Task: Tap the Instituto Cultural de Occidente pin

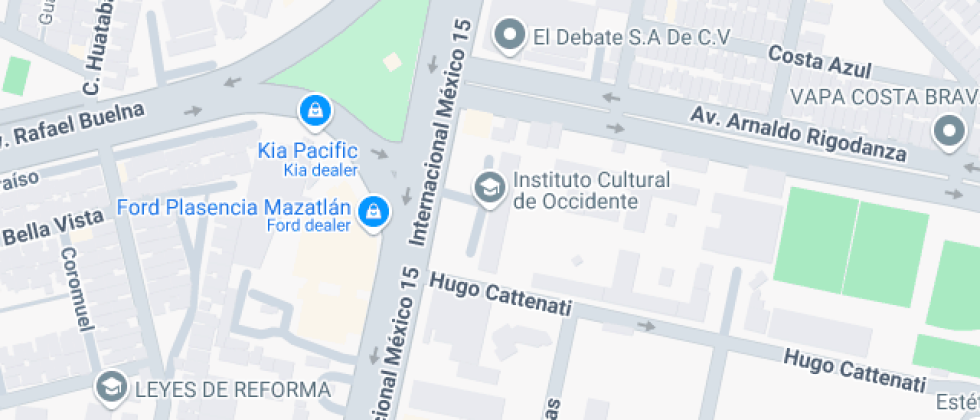Action: pyautogui.click(x=489, y=188)
